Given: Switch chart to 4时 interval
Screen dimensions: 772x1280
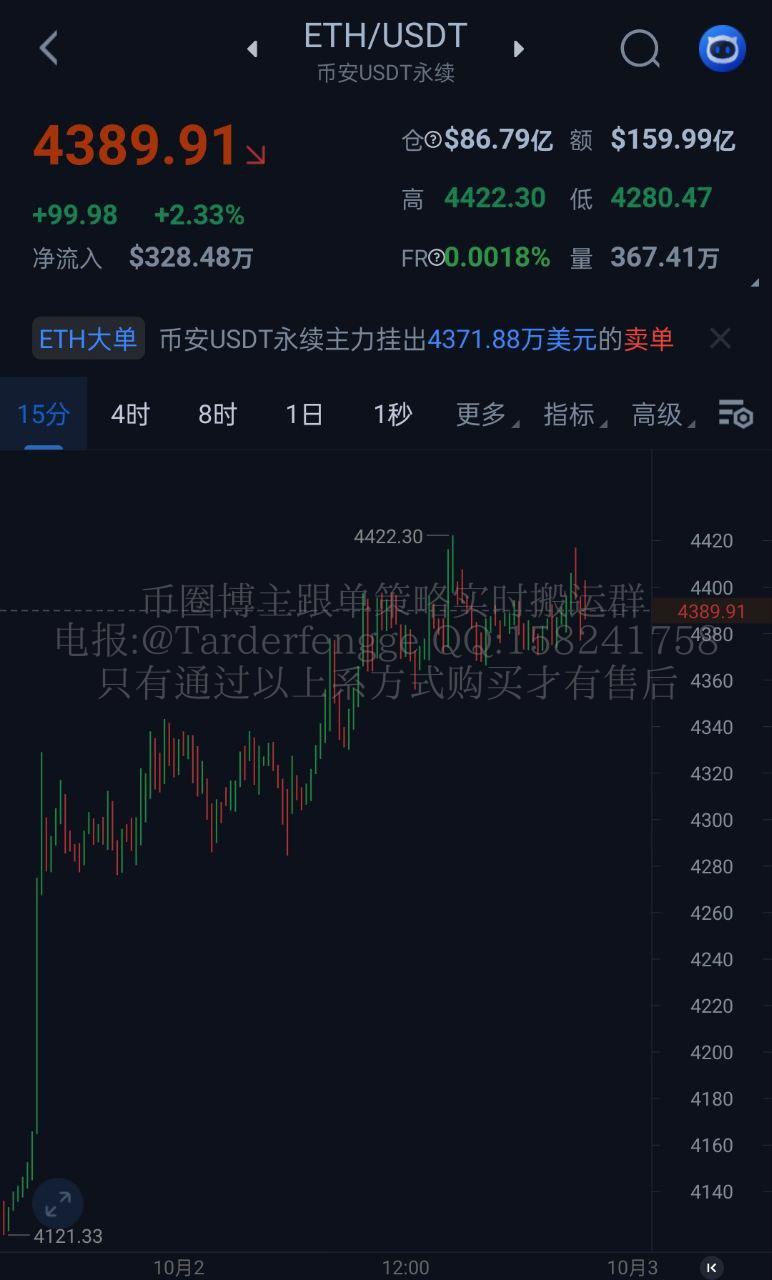Looking at the screenshot, I should coord(130,414).
